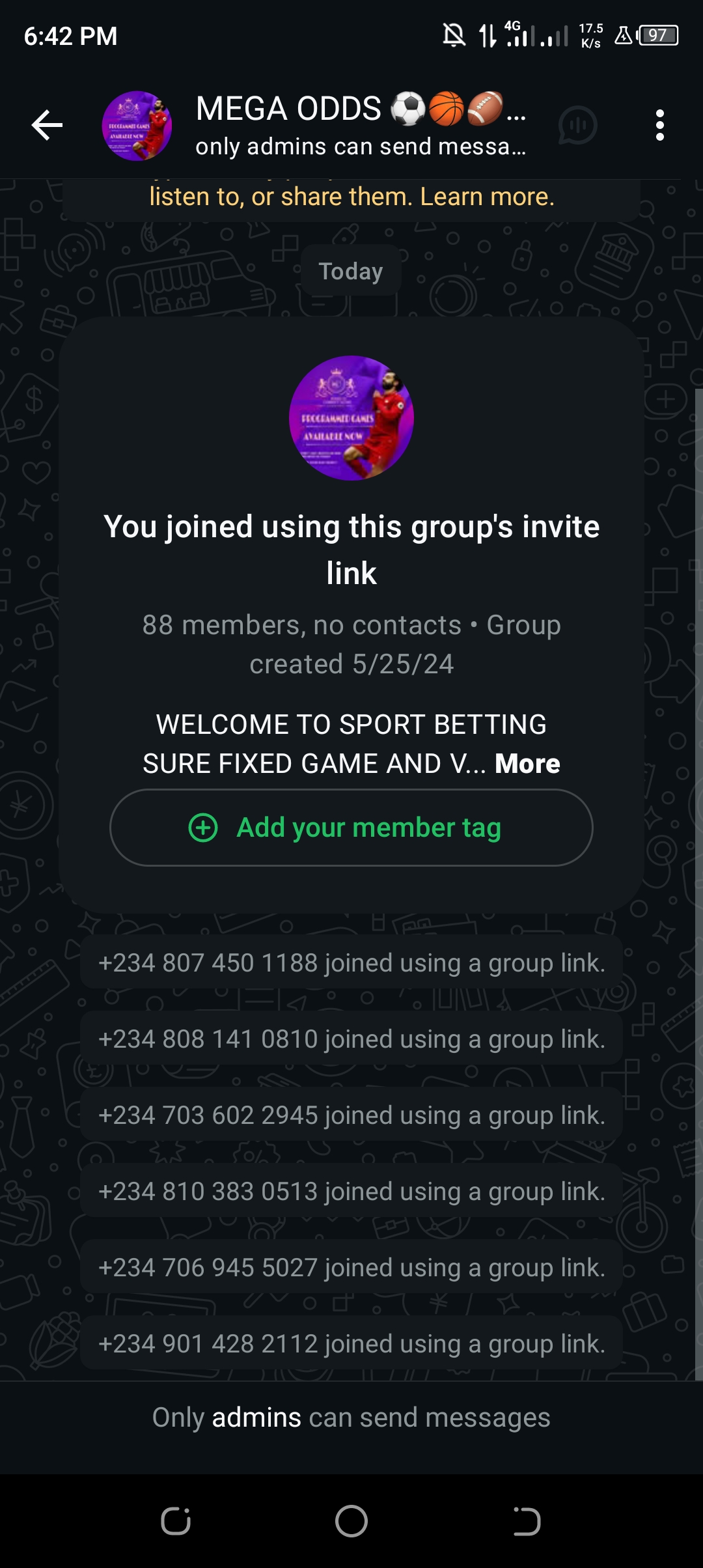Tap admins link in bottom notice
703x1568 pixels.
[x=256, y=1418]
